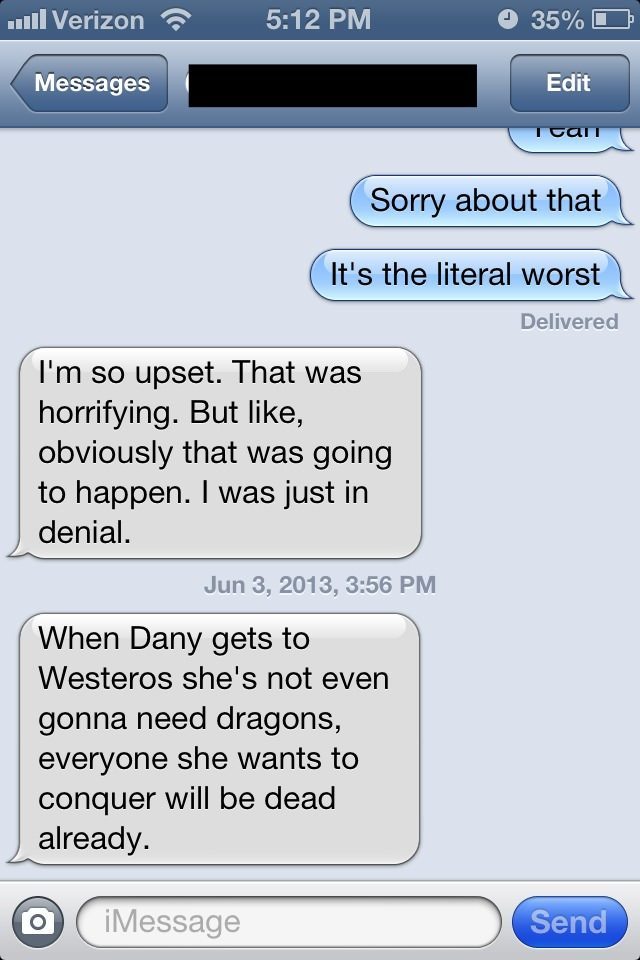Screen dimensions: 640x960
Task: Tap the Send button
Action: point(568,921)
